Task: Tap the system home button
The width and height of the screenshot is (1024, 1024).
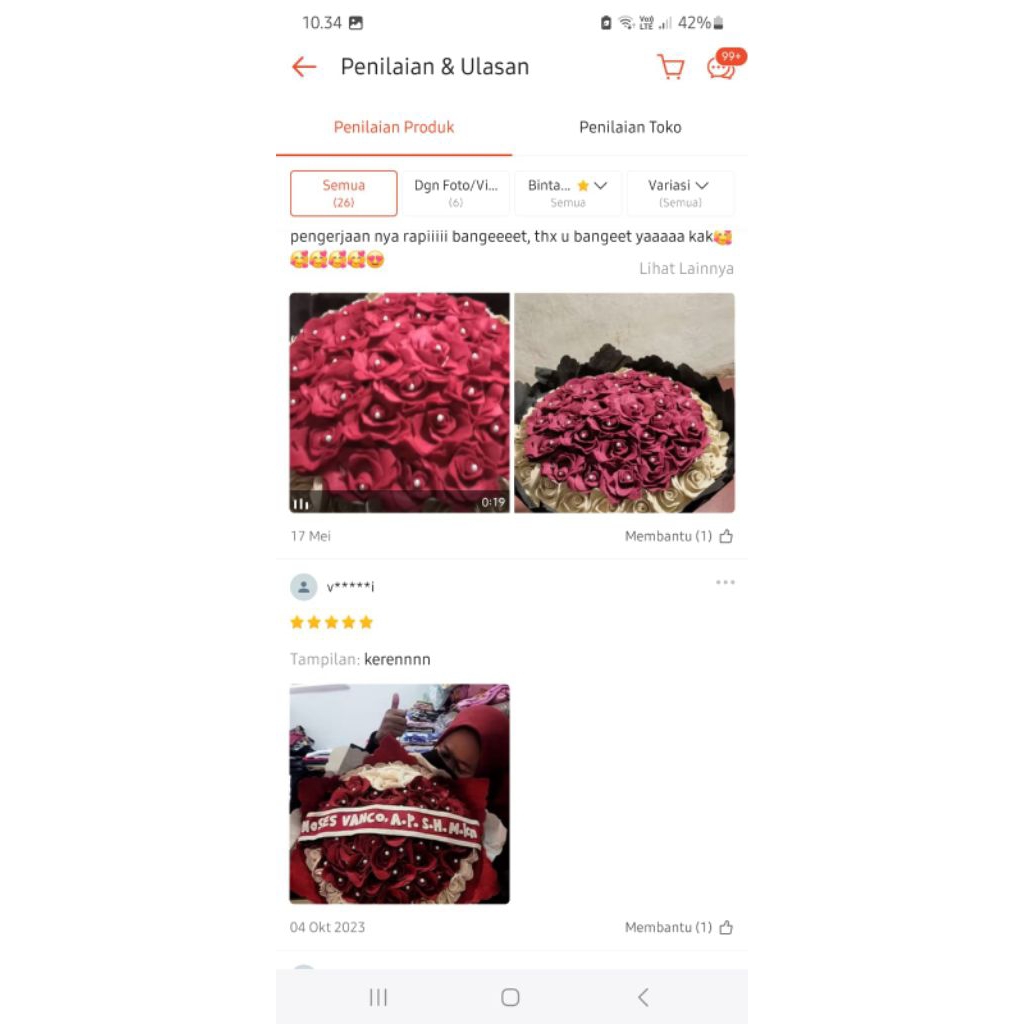Action: tap(510, 997)
